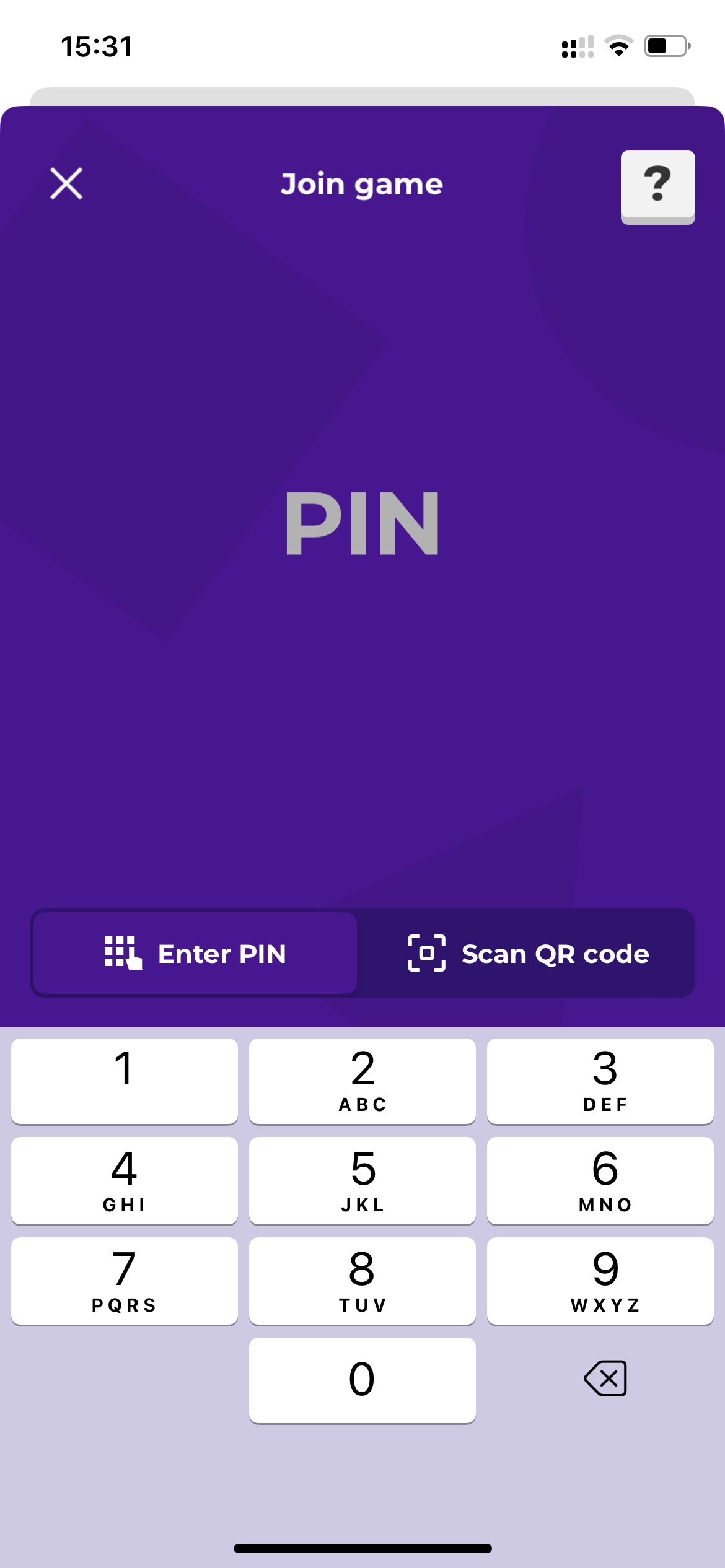This screenshot has width=725, height=1568.
Task: Tap the 8 TUV key
Action: click(x=362, y=1281)
